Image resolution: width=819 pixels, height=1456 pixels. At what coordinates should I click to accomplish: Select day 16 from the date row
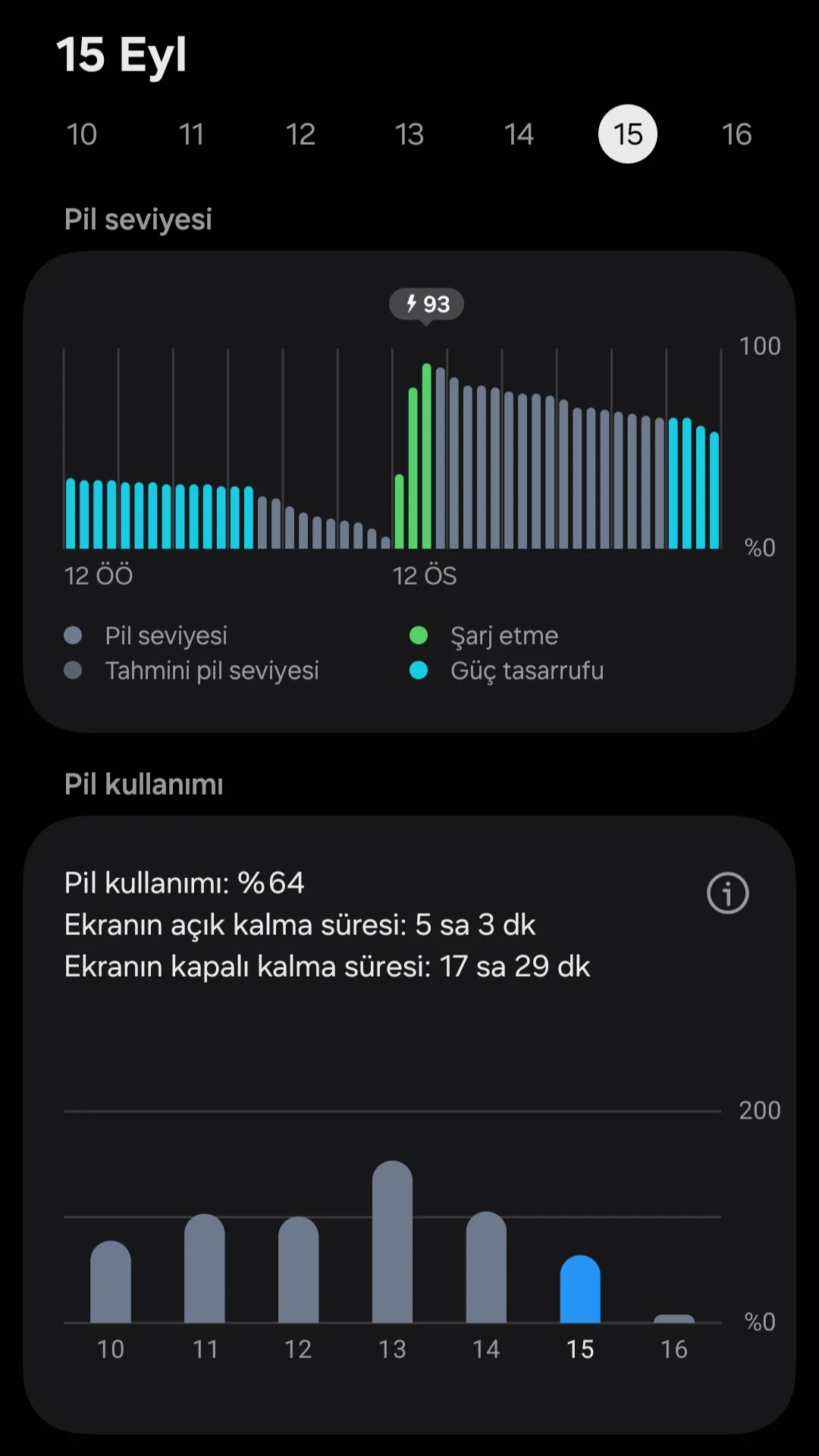click(736, 133)
